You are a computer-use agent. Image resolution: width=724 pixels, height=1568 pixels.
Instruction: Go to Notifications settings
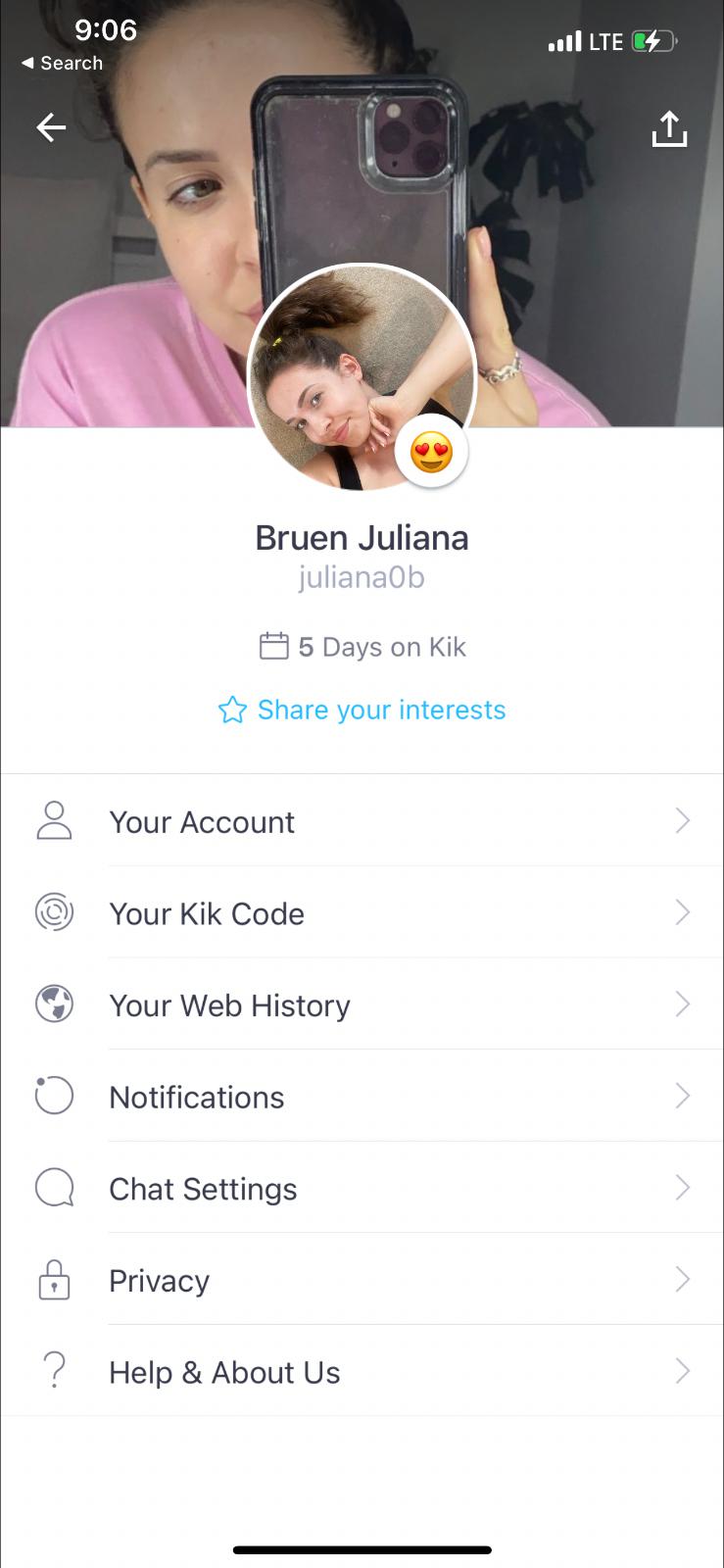362,1097
